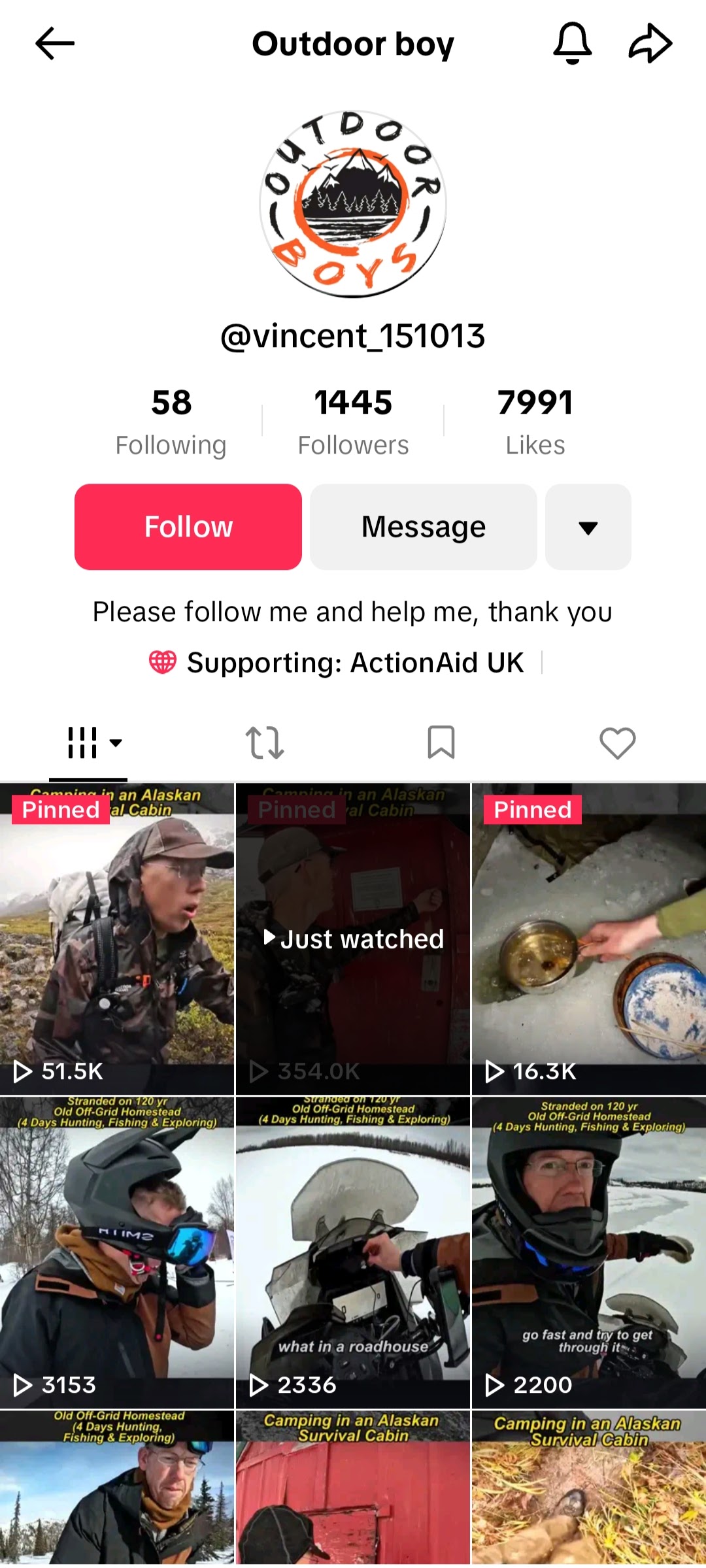Expand the suggested accounts dropdown arrow
This screenshot has width=706, height=1568.
tap(588, 527)
